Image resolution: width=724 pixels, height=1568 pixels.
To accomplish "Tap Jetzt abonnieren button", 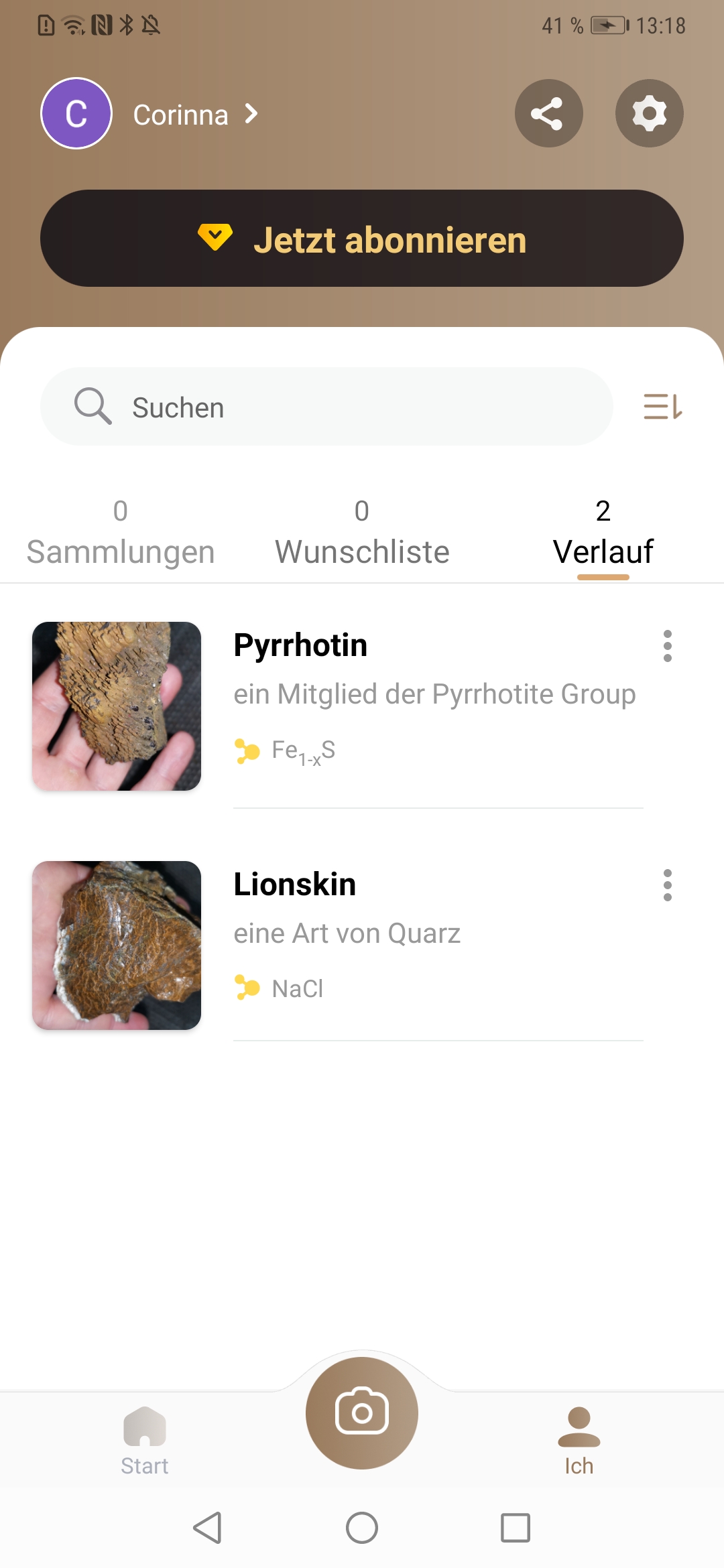I will pyautogui.click(x=362, y=239).
